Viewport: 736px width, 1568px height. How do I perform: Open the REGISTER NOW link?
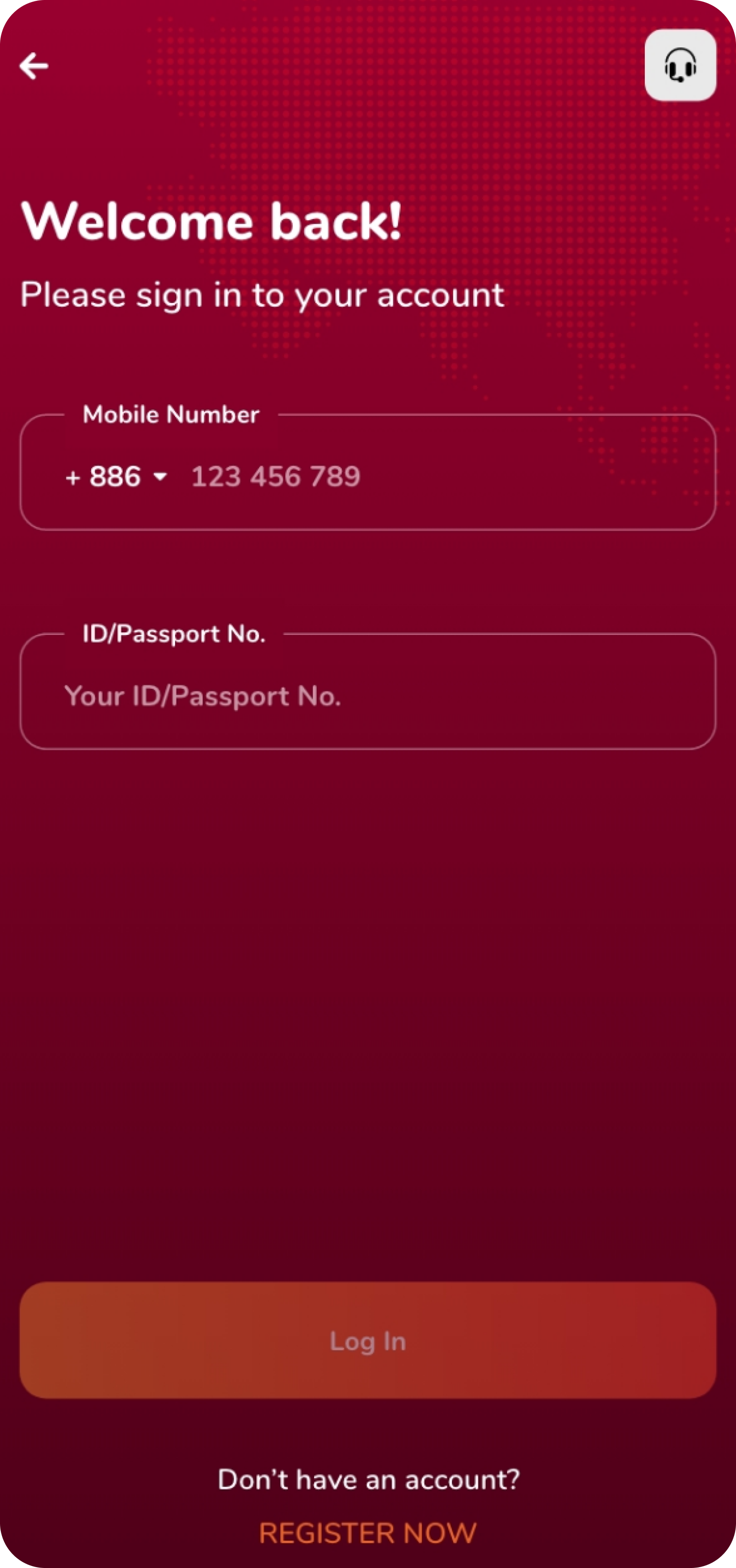368,1533
